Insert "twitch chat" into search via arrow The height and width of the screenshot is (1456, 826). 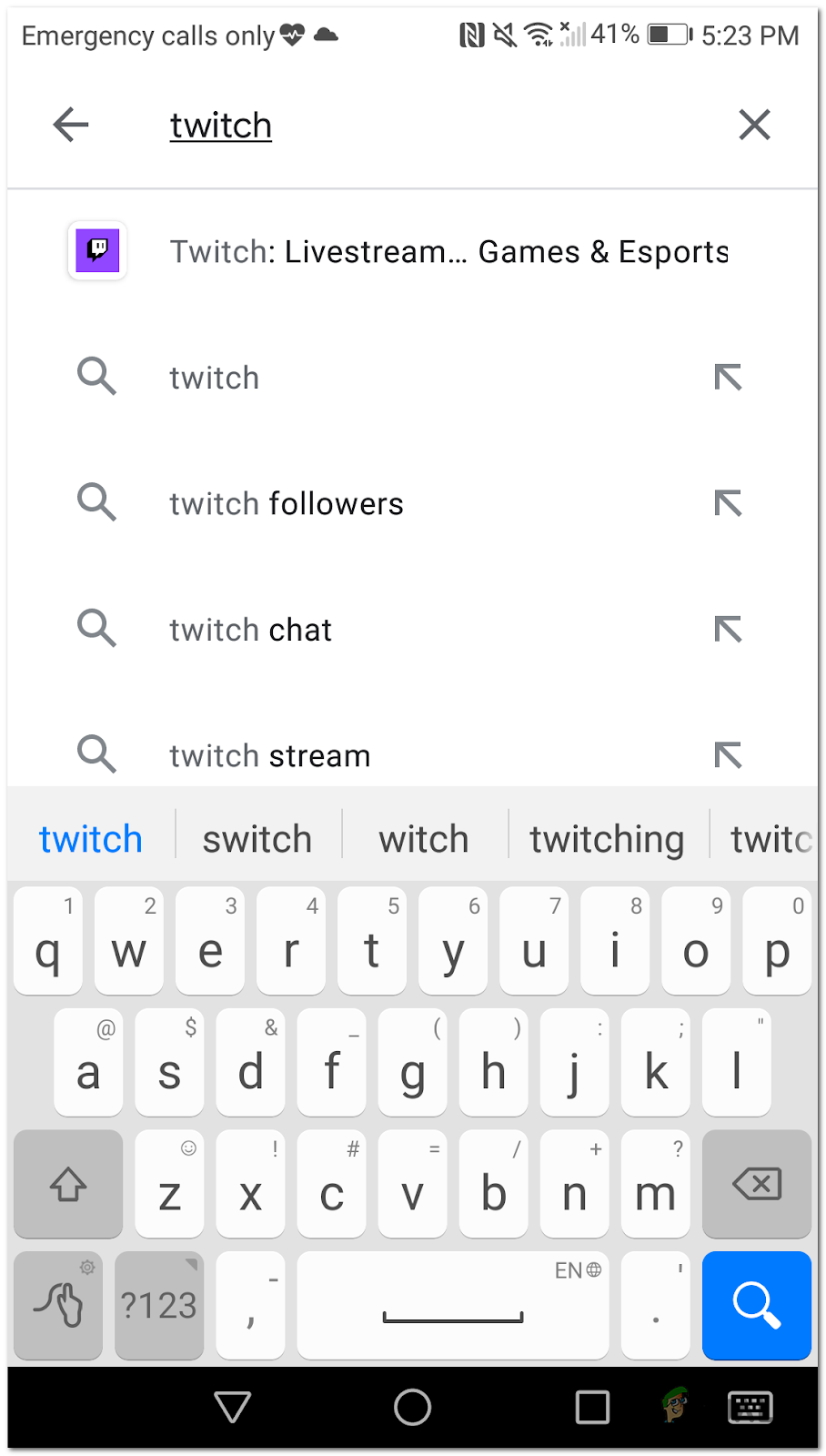(x=728, y=630)
